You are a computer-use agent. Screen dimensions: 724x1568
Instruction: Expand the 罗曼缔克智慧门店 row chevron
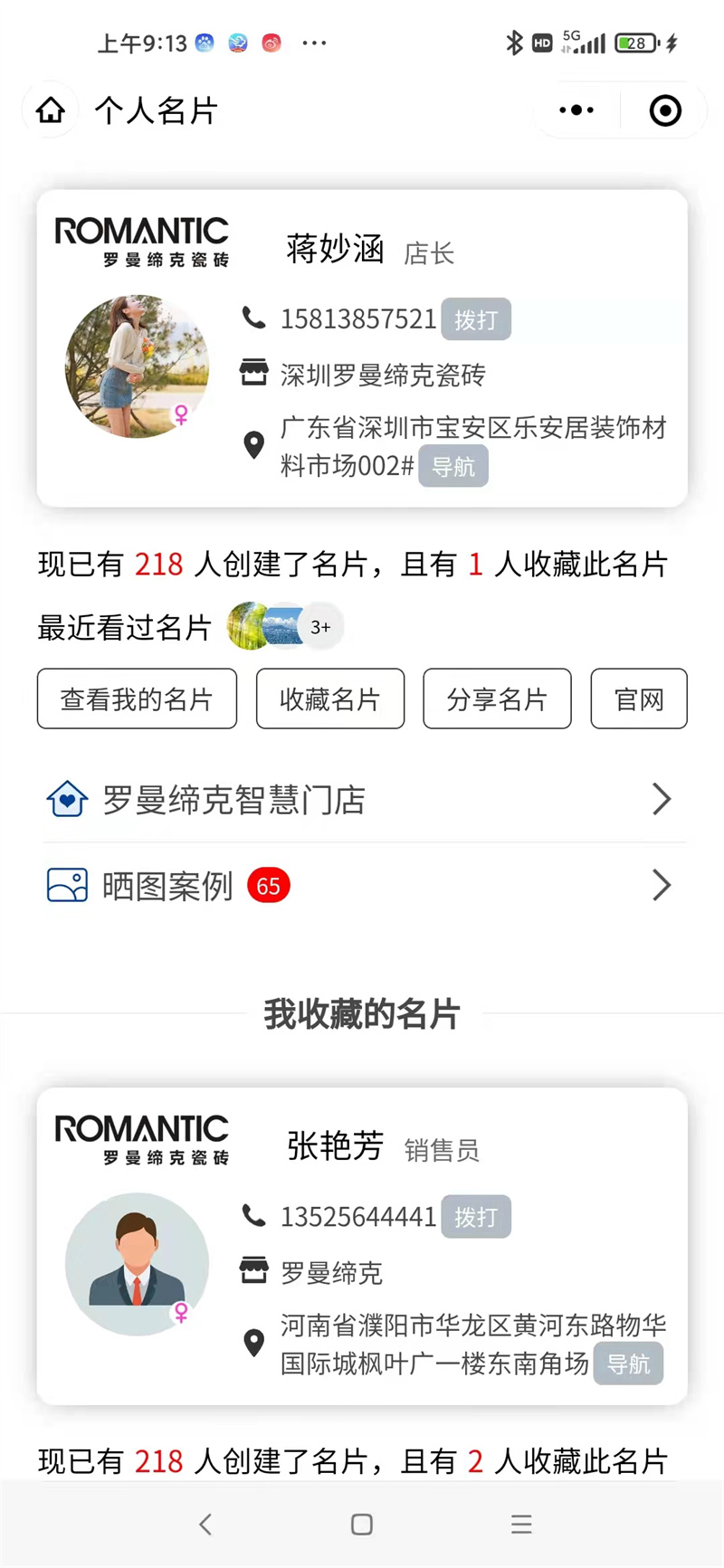point(662,799)
